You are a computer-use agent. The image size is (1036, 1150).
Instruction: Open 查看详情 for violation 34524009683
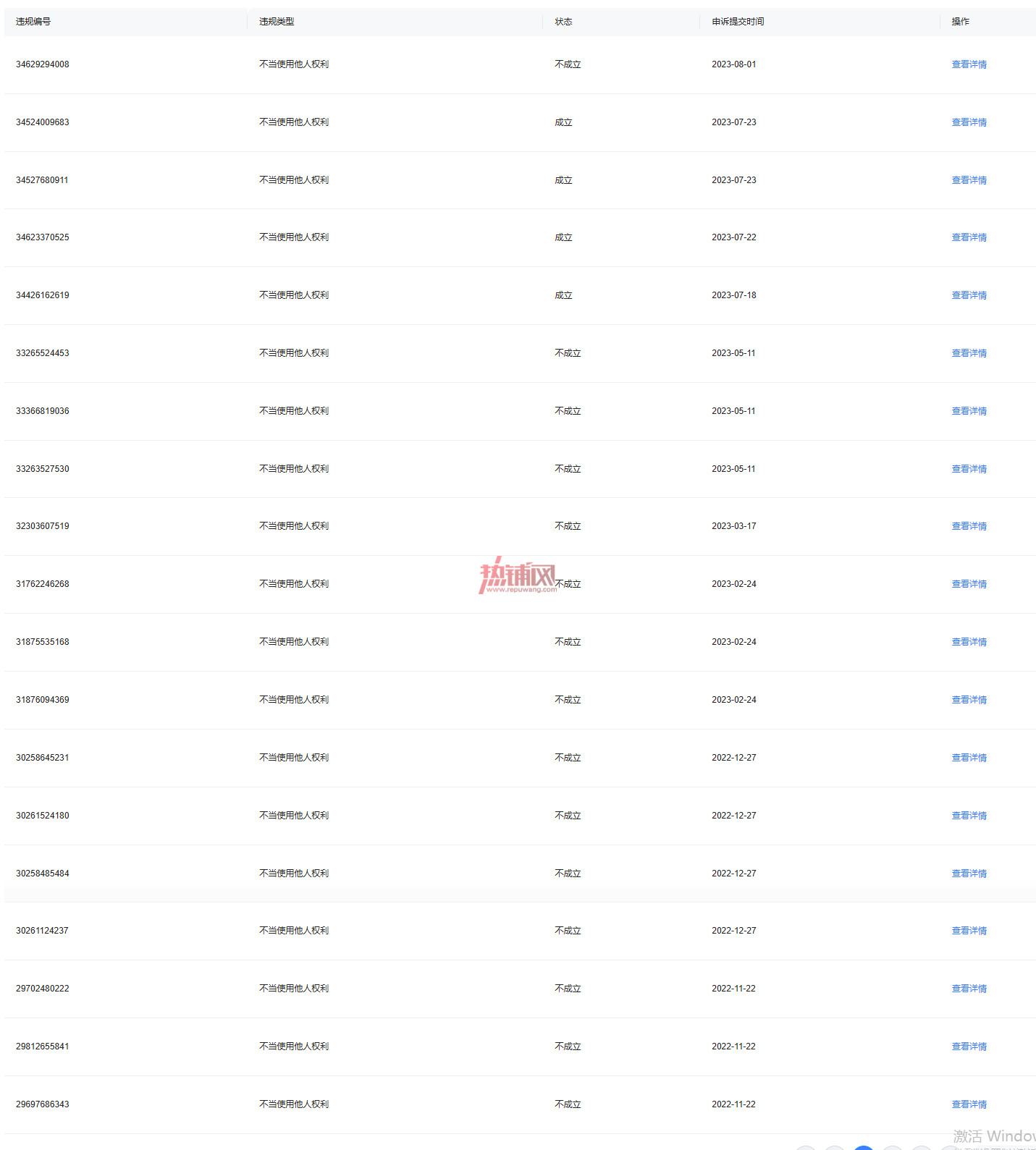point(969,122)
